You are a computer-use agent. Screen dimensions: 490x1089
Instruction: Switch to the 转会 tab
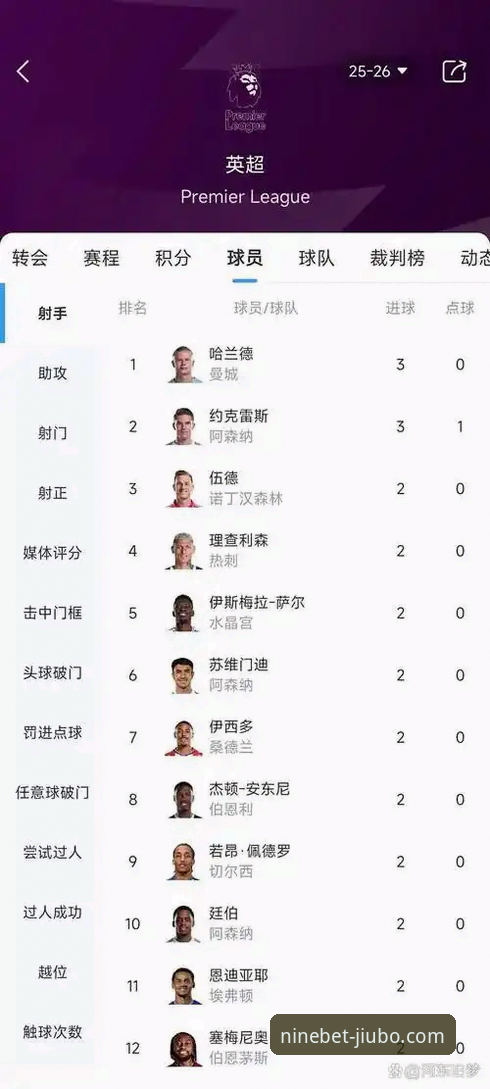pos(30,258)
